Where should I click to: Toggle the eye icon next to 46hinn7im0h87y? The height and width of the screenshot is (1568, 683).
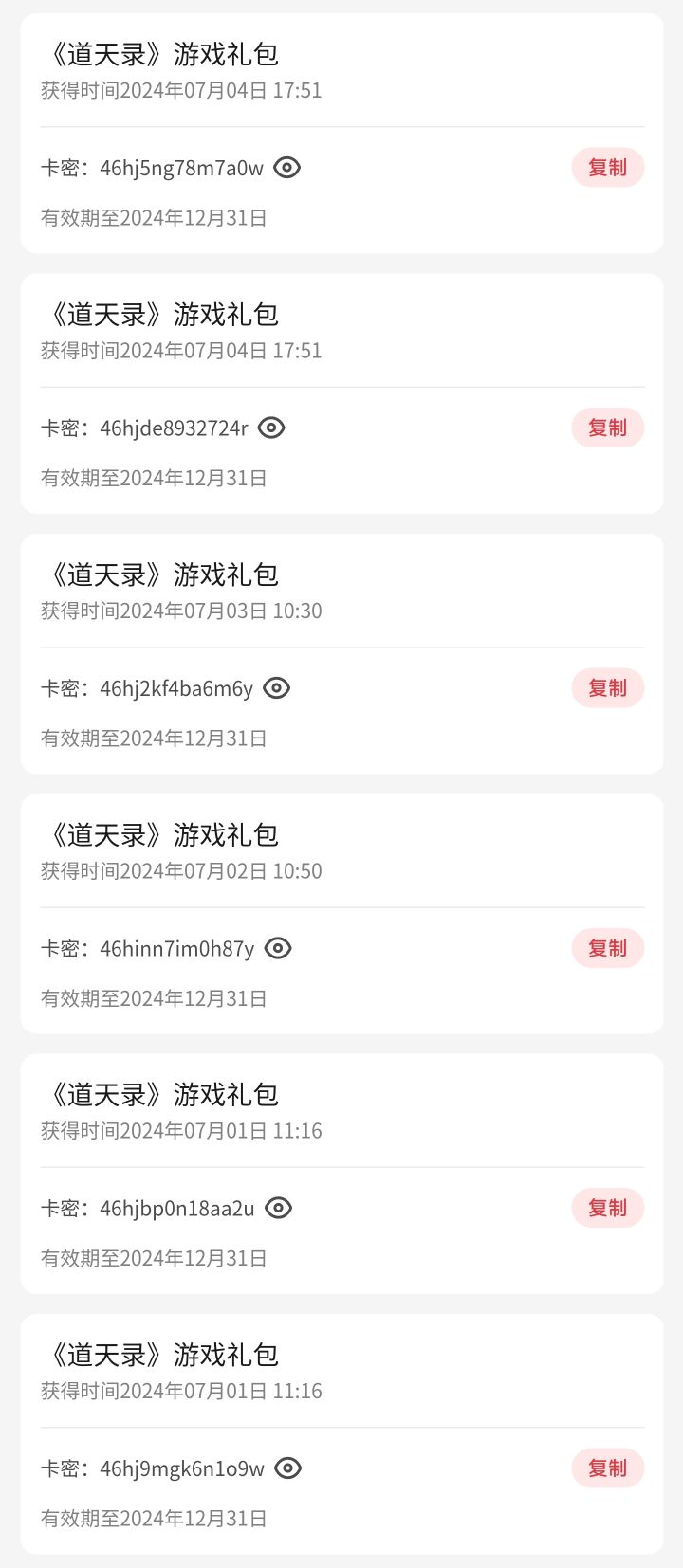(278, 948)
